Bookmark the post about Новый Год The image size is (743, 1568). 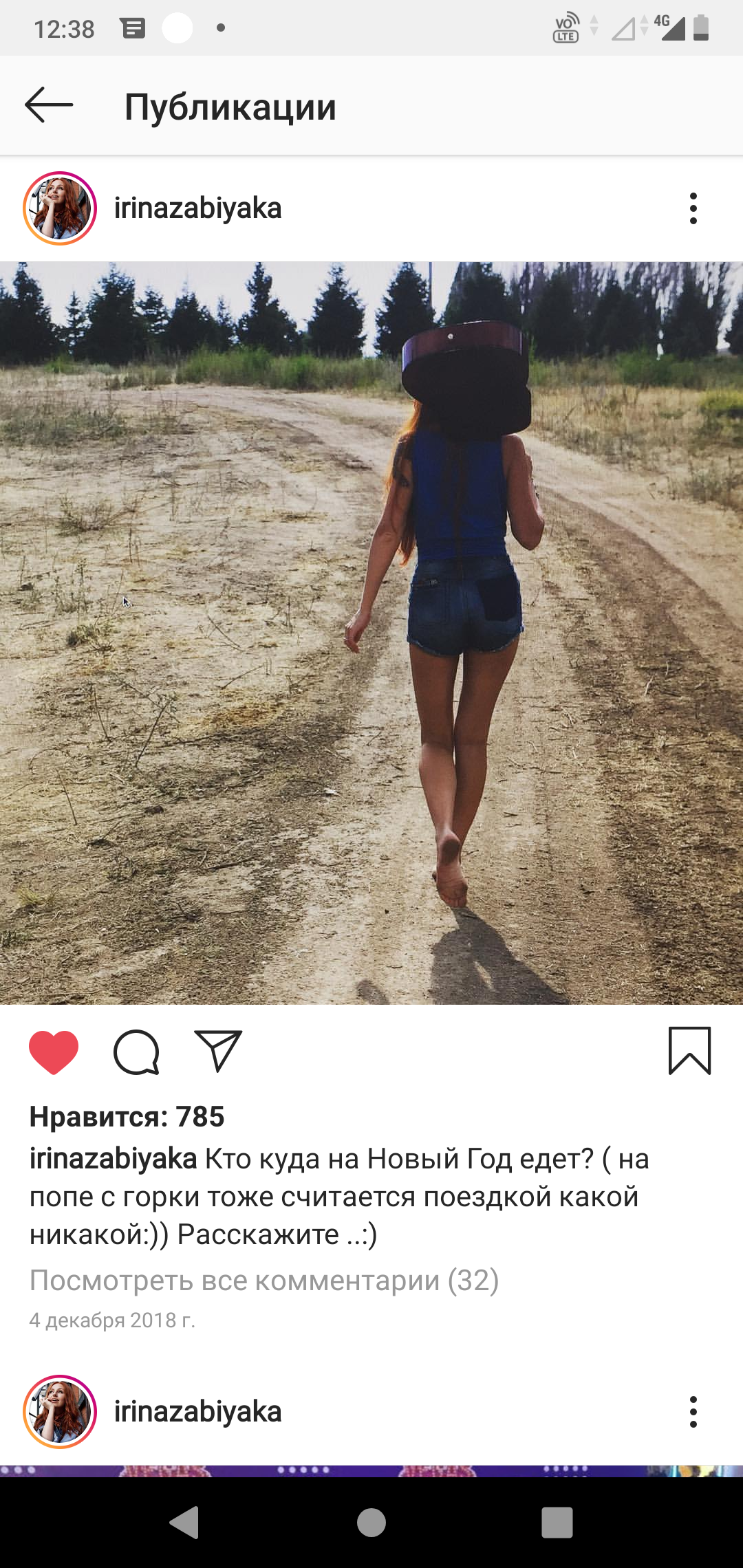pyautogui.click(x=689, y=1051)
